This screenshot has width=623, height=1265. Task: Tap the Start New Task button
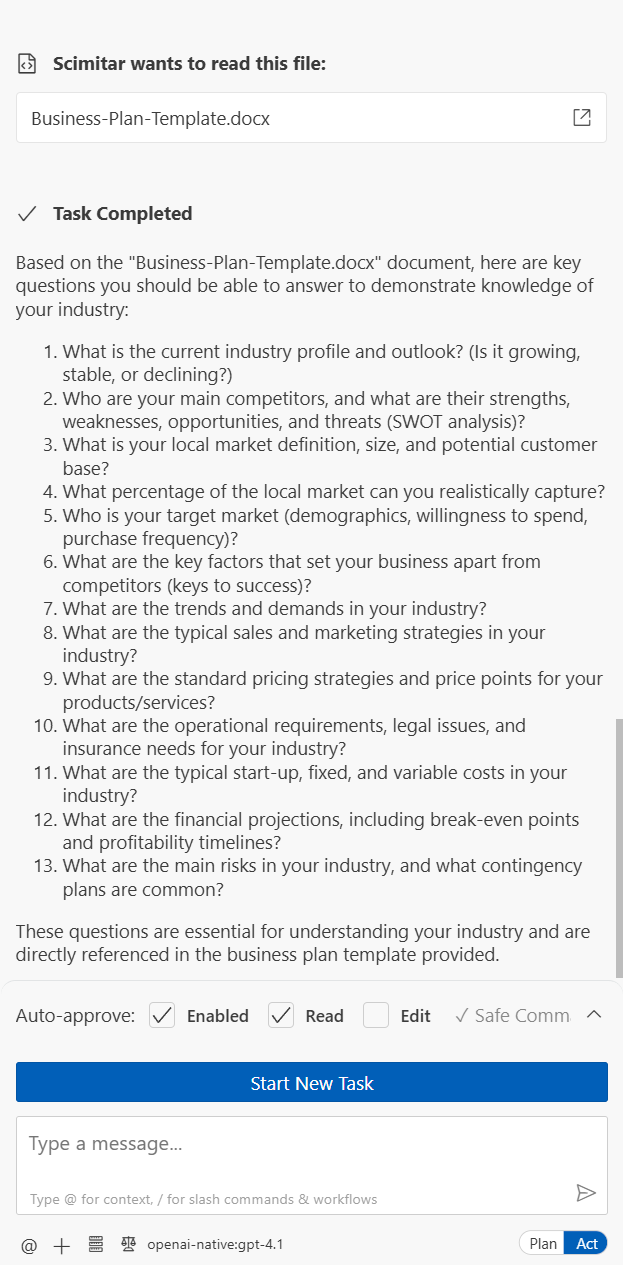pos(311,1083)
